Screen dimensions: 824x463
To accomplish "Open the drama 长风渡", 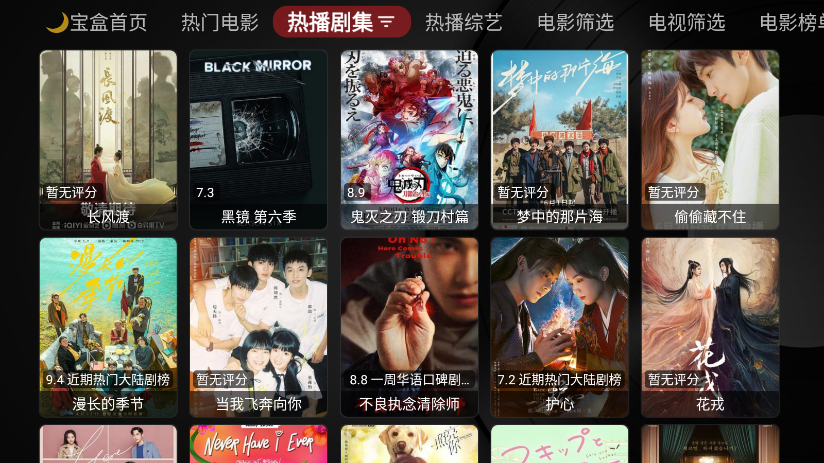I will pyautogui.click(x=108, y=140).
